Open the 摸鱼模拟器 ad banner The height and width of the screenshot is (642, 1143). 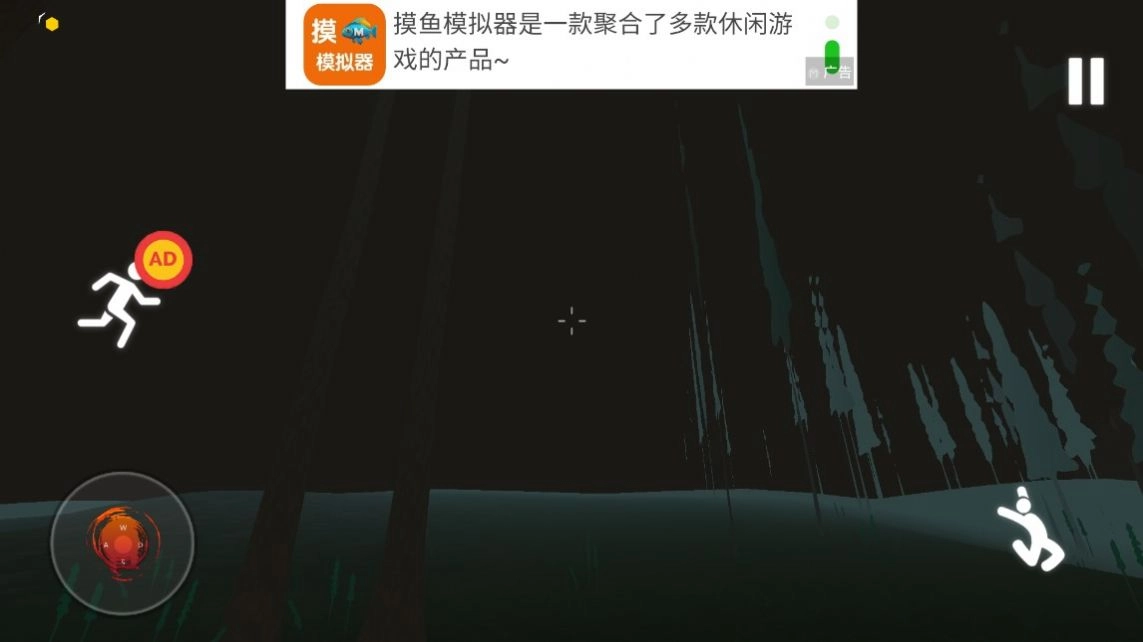[x=570, y=44]
